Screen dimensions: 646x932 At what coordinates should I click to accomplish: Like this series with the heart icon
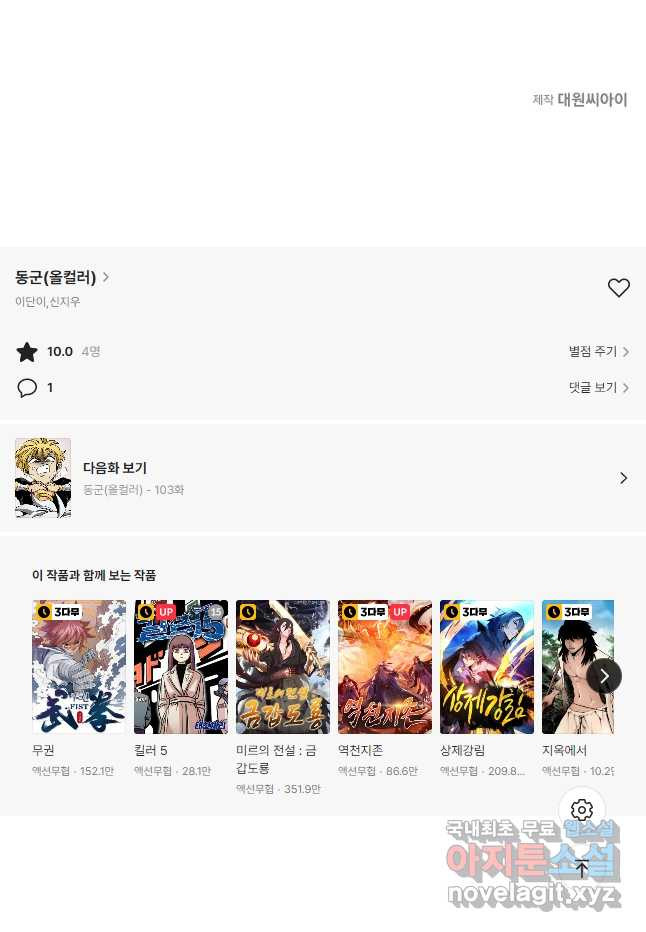[x=618, y=288]
